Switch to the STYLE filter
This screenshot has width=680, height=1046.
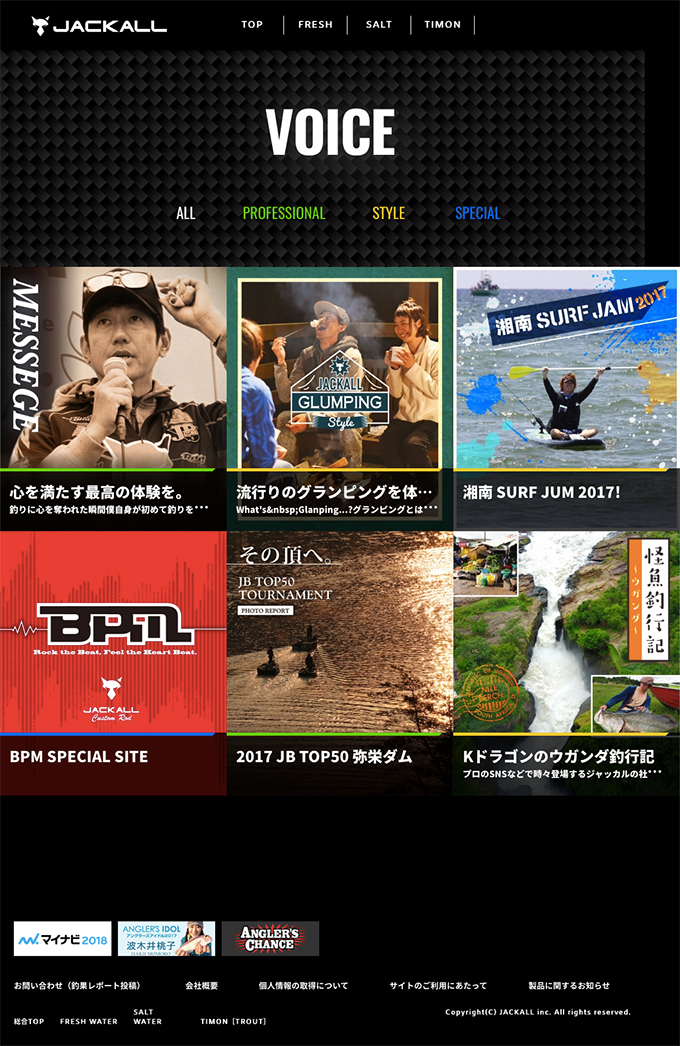click(x=388, y=213)
